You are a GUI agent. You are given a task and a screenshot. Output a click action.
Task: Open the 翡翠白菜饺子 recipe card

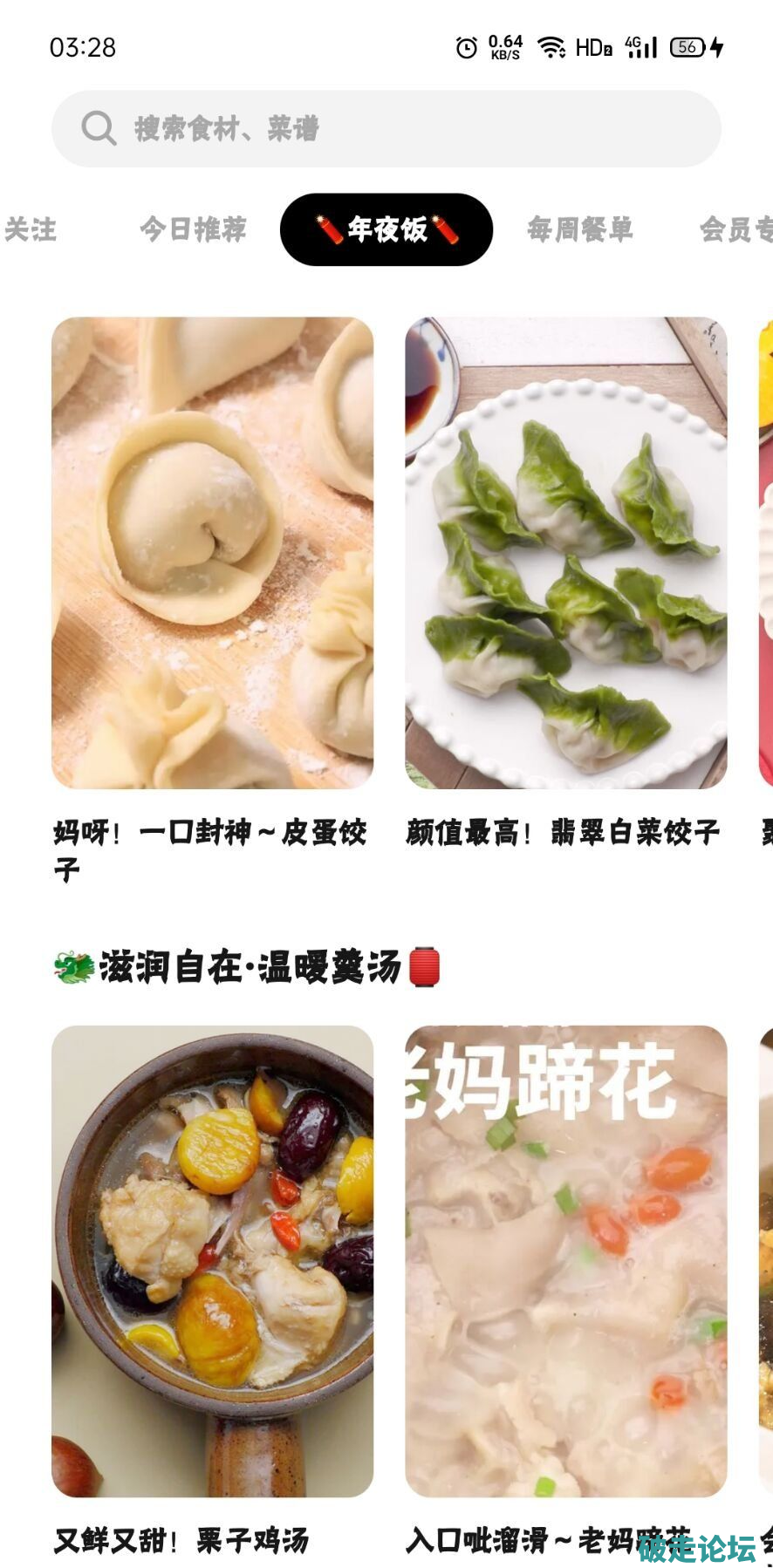[565, 553]
